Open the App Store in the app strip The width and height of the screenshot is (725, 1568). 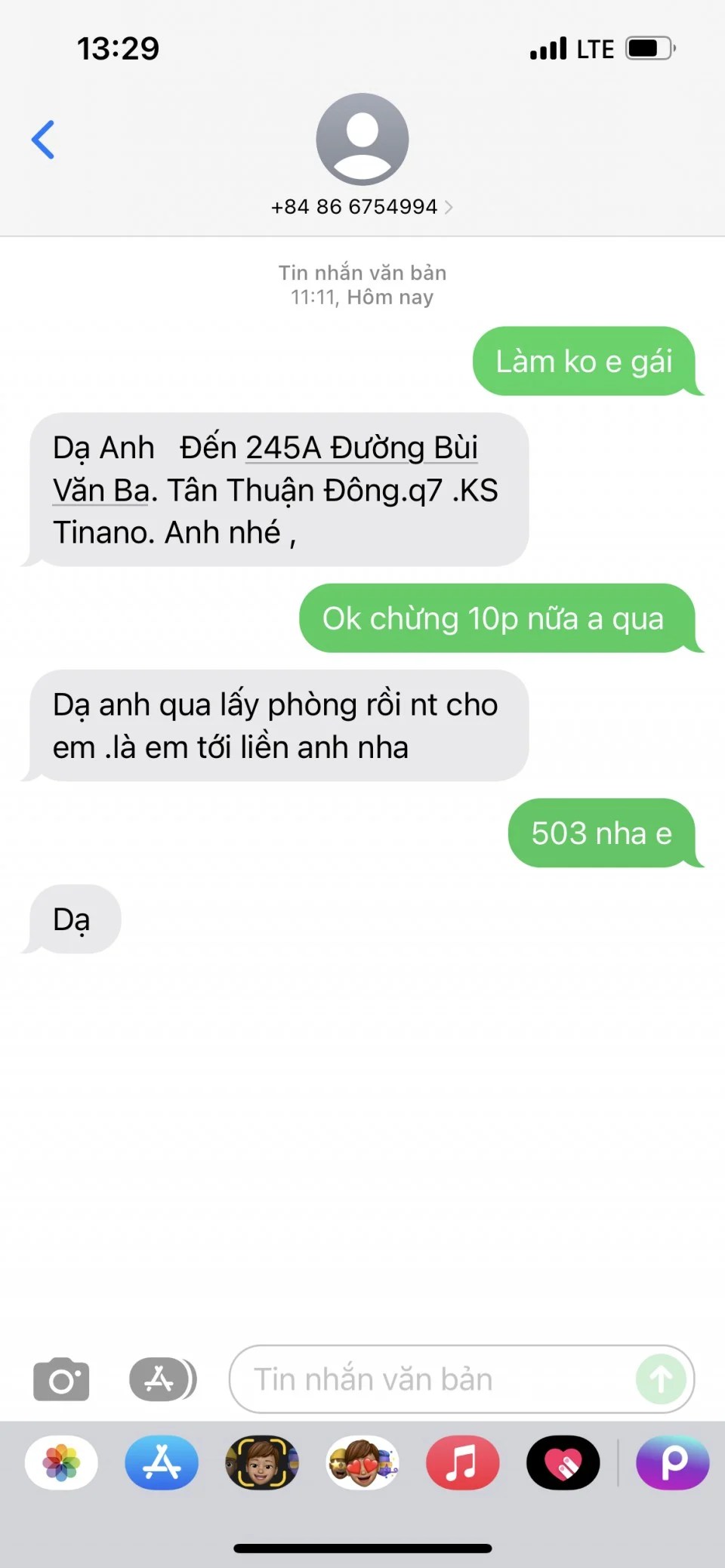(162, 1463)
